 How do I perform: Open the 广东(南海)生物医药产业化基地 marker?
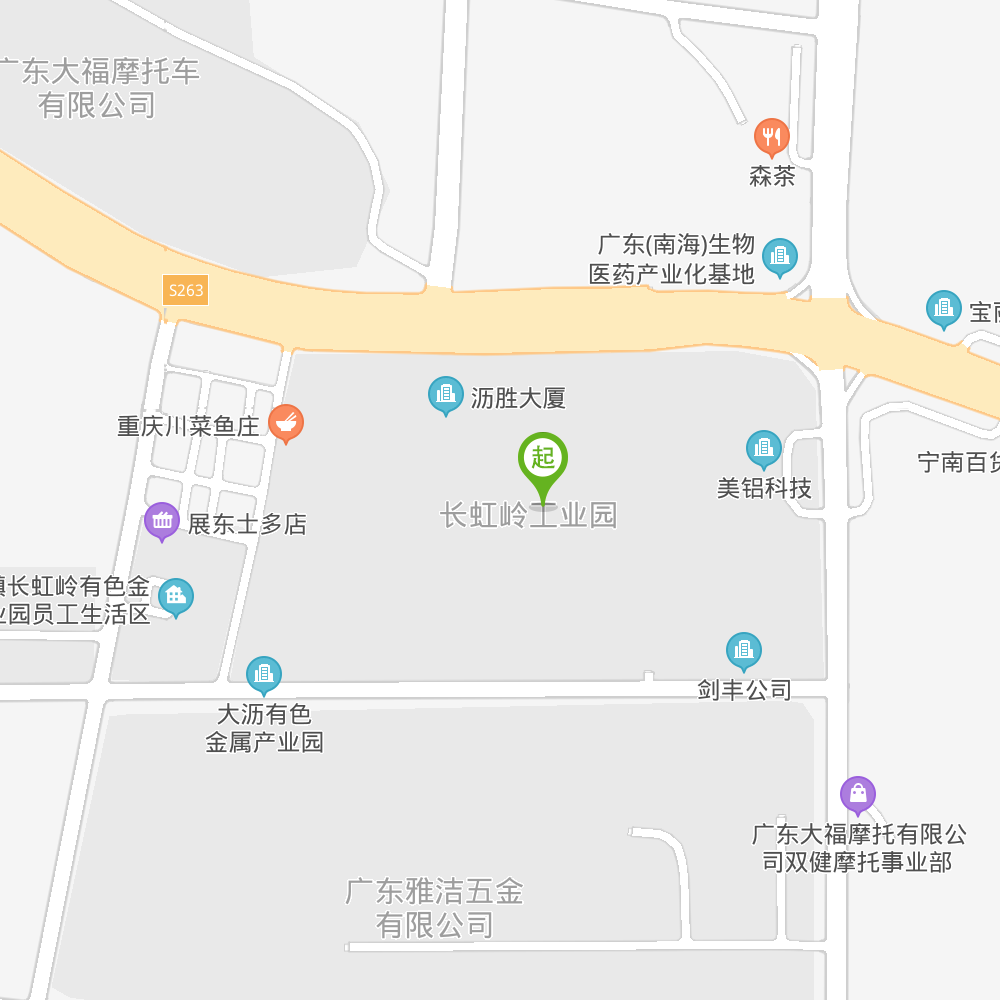(780, 256)
